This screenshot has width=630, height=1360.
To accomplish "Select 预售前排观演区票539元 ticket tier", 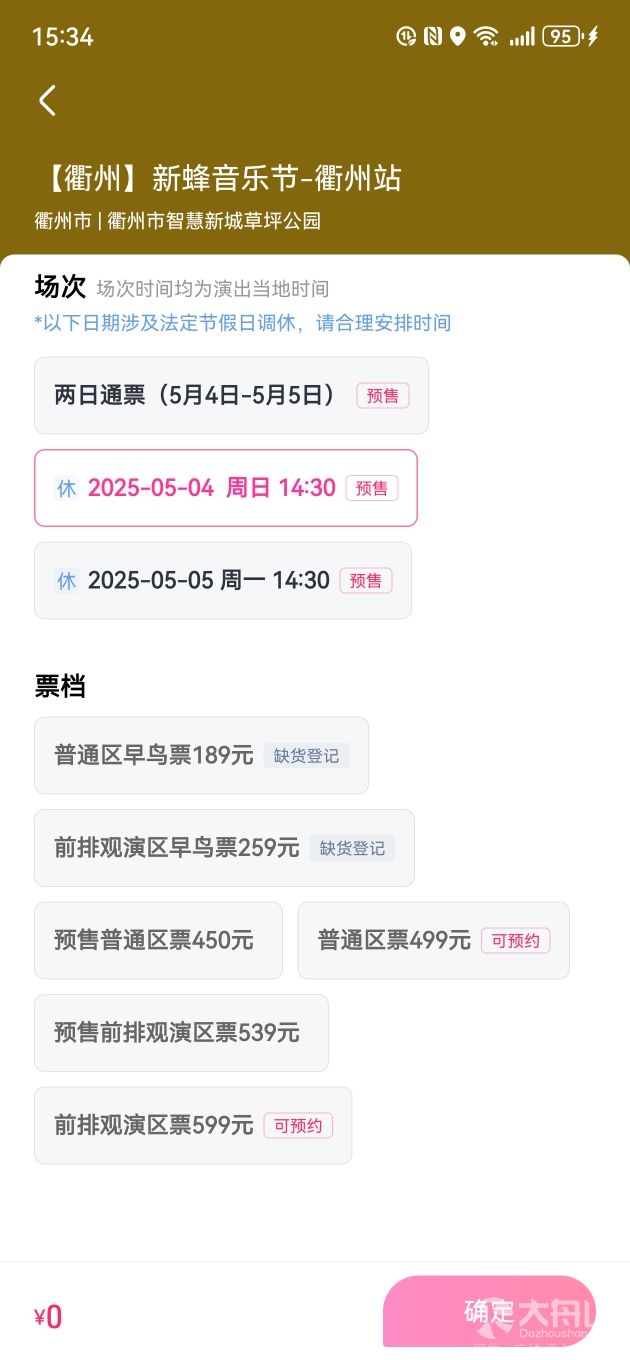I will click(181, 1033).
